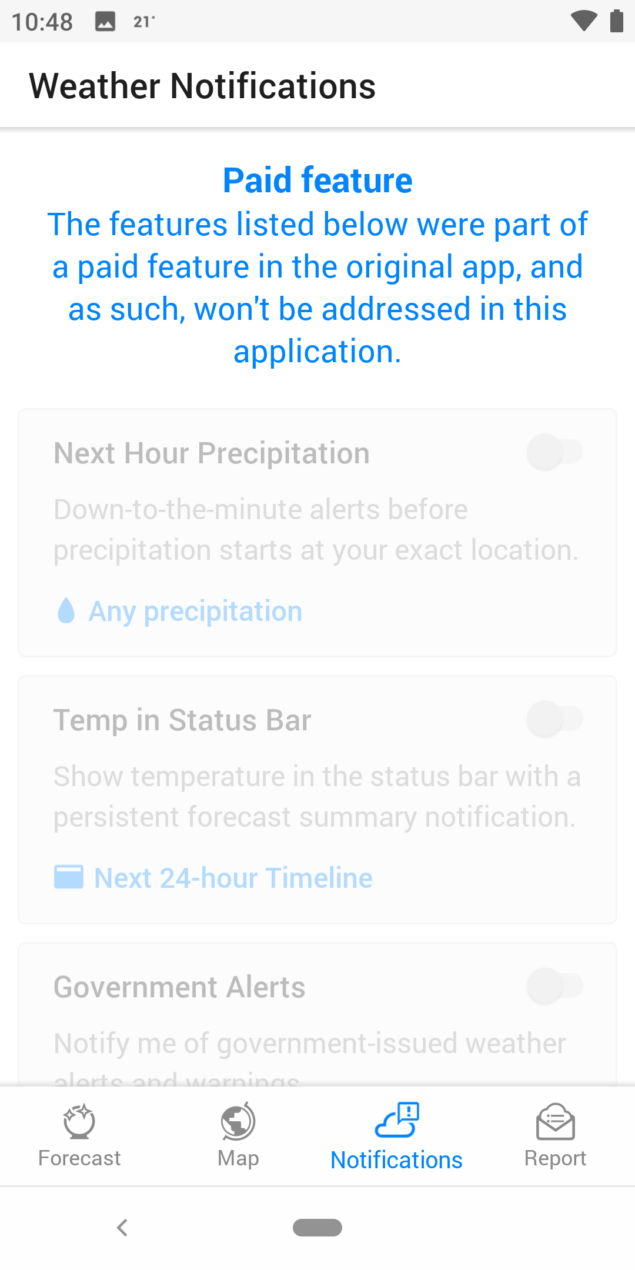This screenshot has width=635, height=1270.
Task: Tap the system back arrow
Action: (x=122, y=1227)
